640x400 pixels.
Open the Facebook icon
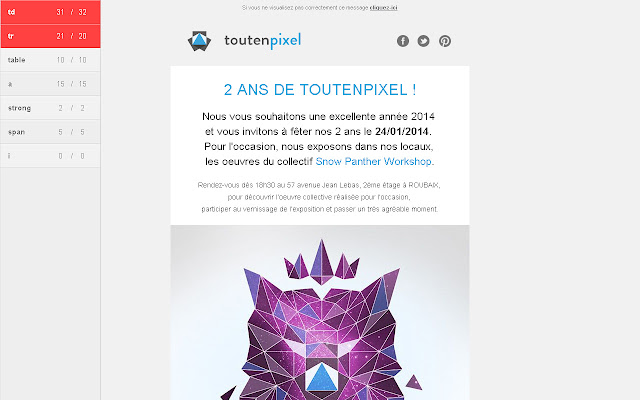pyautogui.click(x=403, y=41)
